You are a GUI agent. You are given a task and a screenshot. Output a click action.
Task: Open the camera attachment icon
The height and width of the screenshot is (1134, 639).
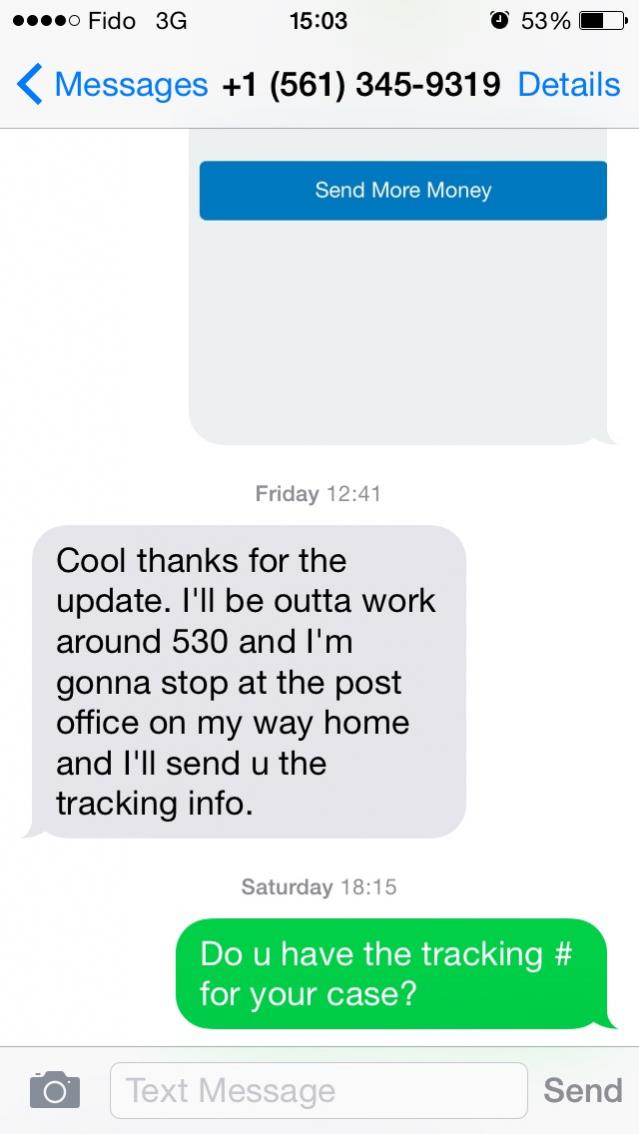pos(55,1090)
